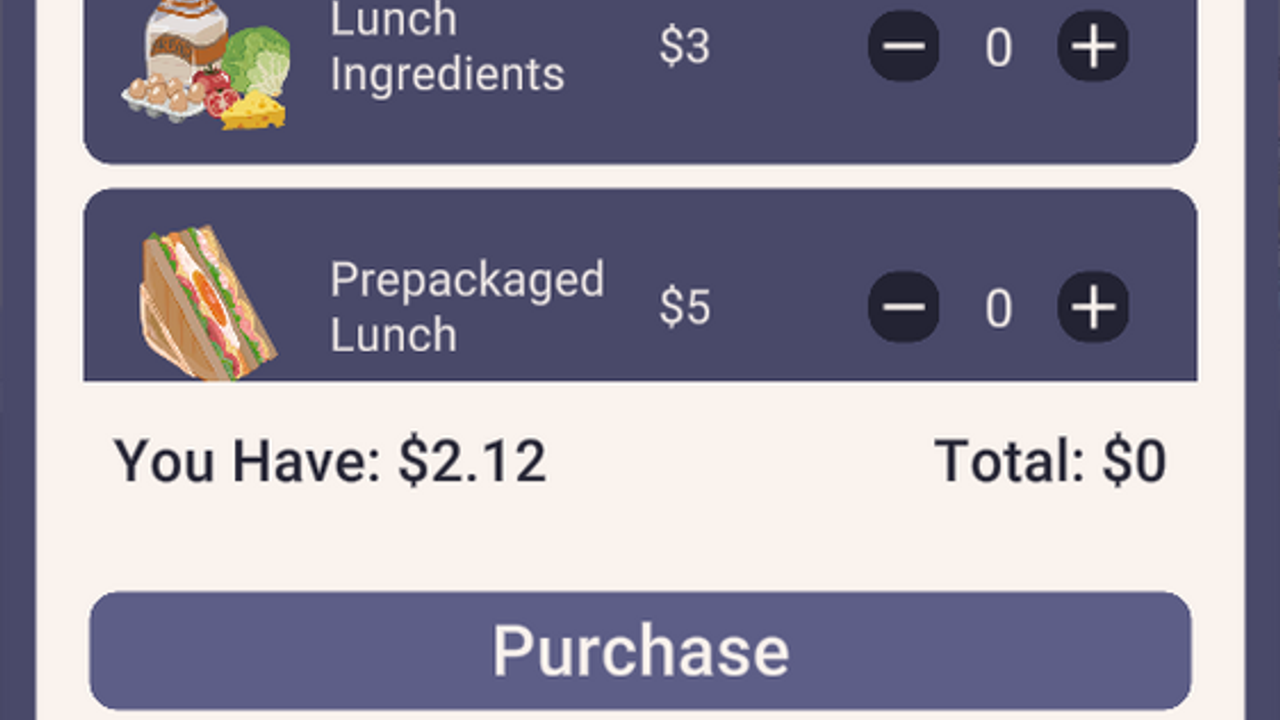
Task: Decrease Lunch Ingredients quantity by one
Action: click(x=904, y=46)
